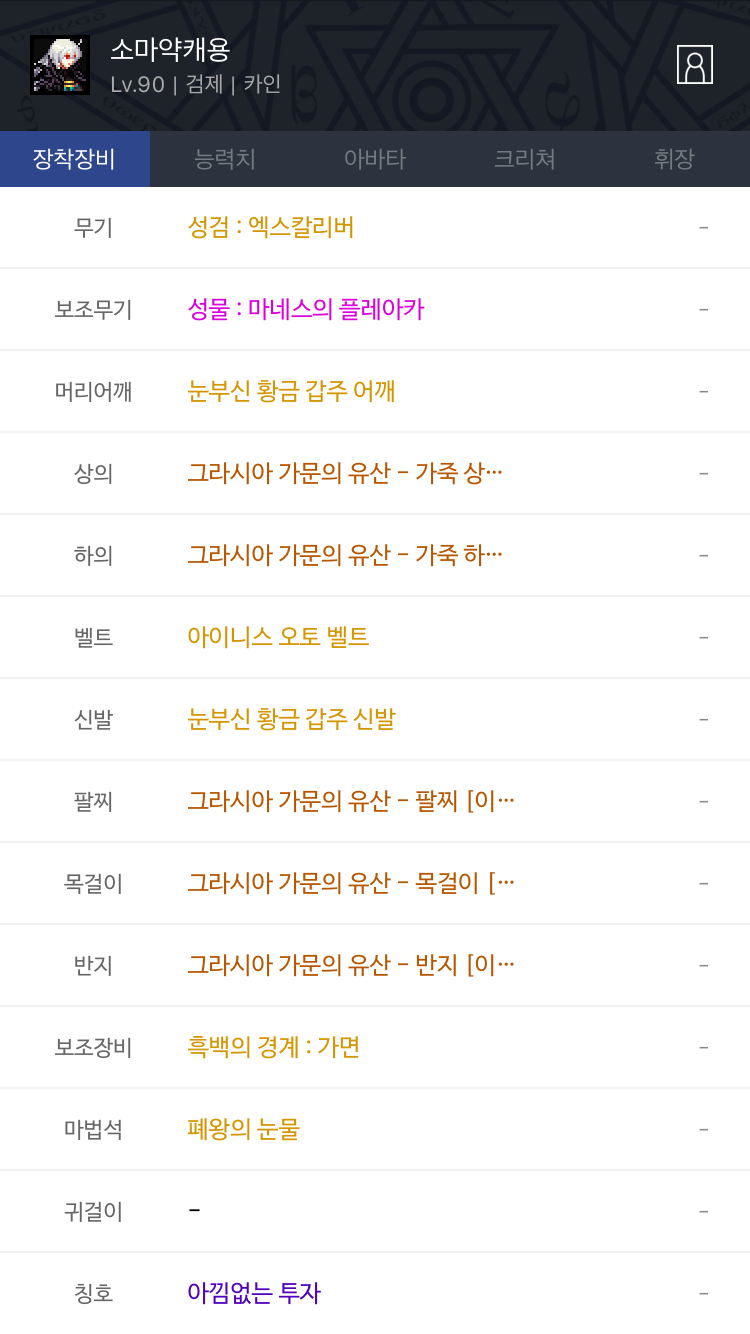The height and width of the screenshot is (1334, 750).
Task: Open the 보조무기 row 성물 : 마네스의 플레아카
Action: 375,309
